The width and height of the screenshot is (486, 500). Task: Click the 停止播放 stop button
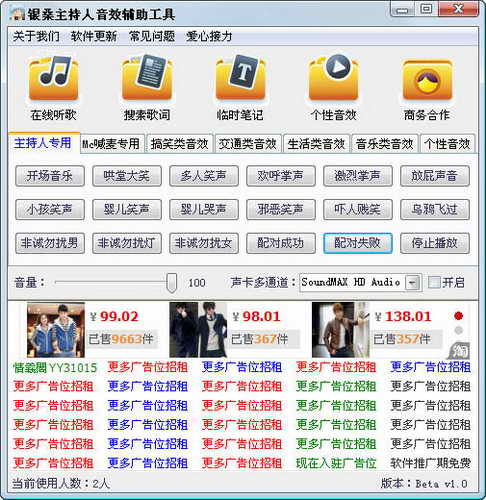pos(435,243)
